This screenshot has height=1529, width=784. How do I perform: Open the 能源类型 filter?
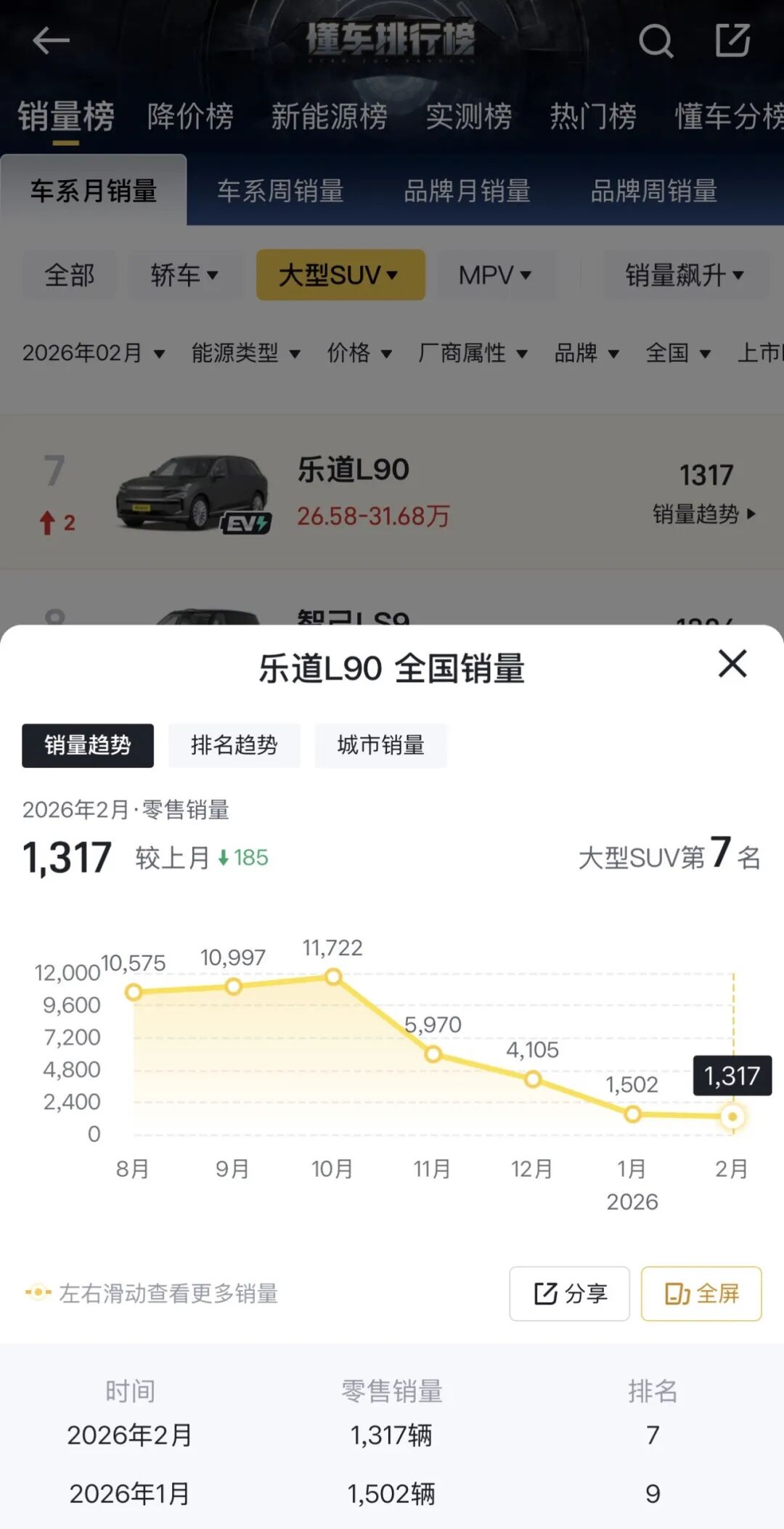[x=245, y=353]
